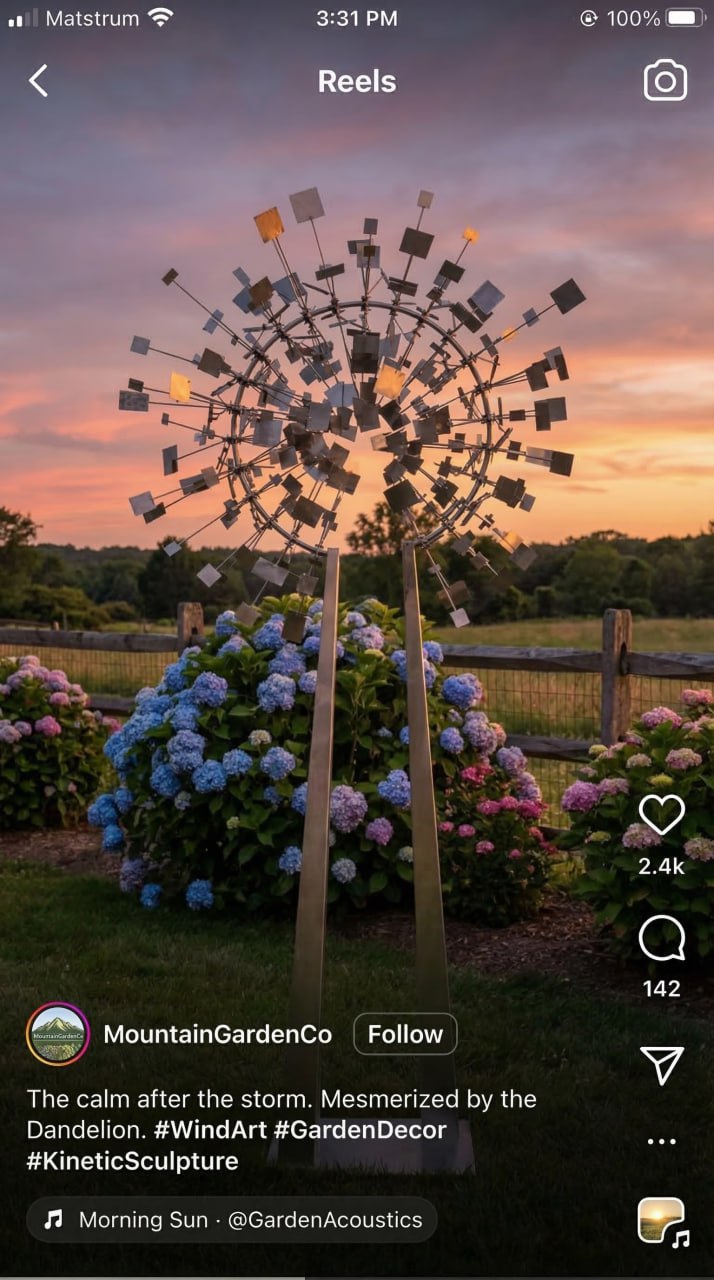Viewport: 714px width, 1280px height.
Task: View the MountainGardenCo username profile
Action: coord(217,1034)
